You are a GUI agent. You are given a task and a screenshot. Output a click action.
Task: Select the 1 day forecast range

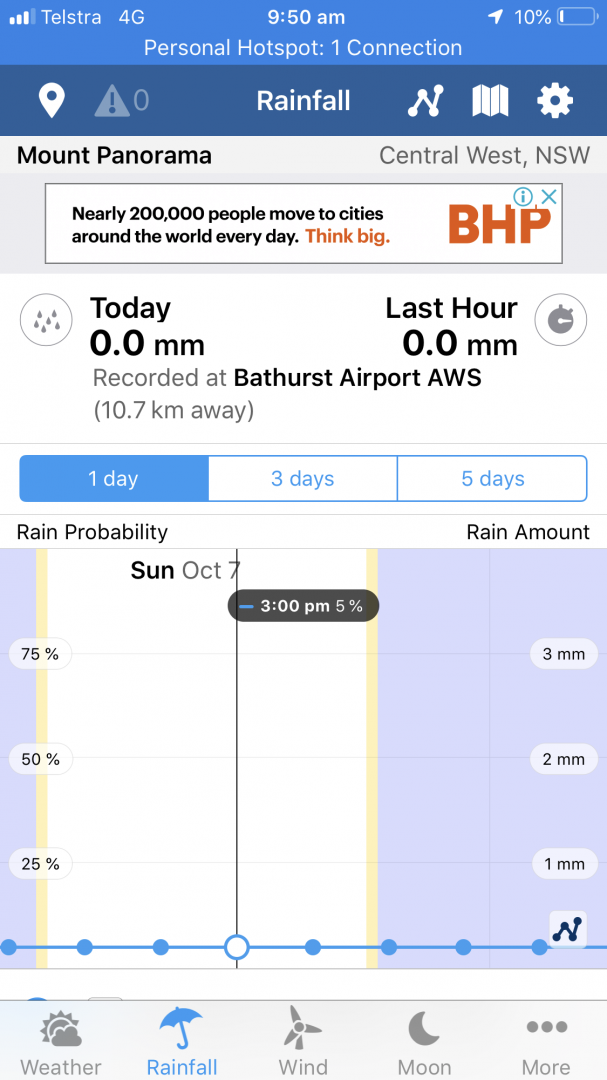114,479
